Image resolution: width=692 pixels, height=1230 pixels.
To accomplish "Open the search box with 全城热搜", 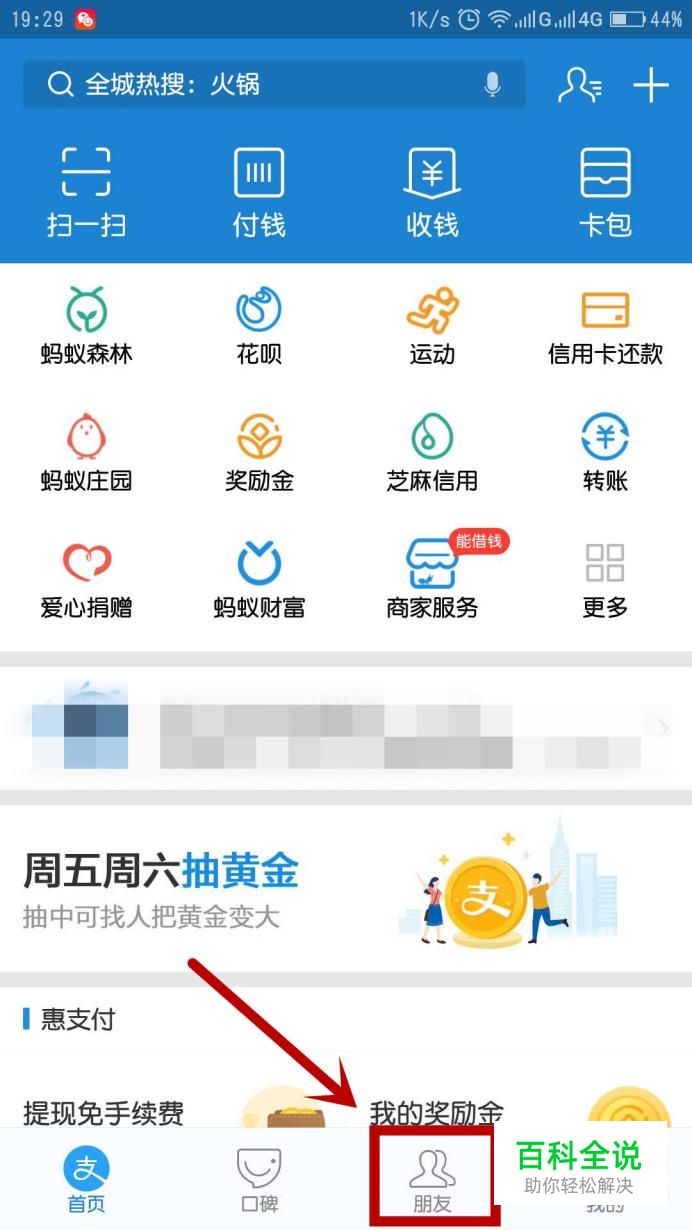I will pyautogui.click(x=250, y=84).
